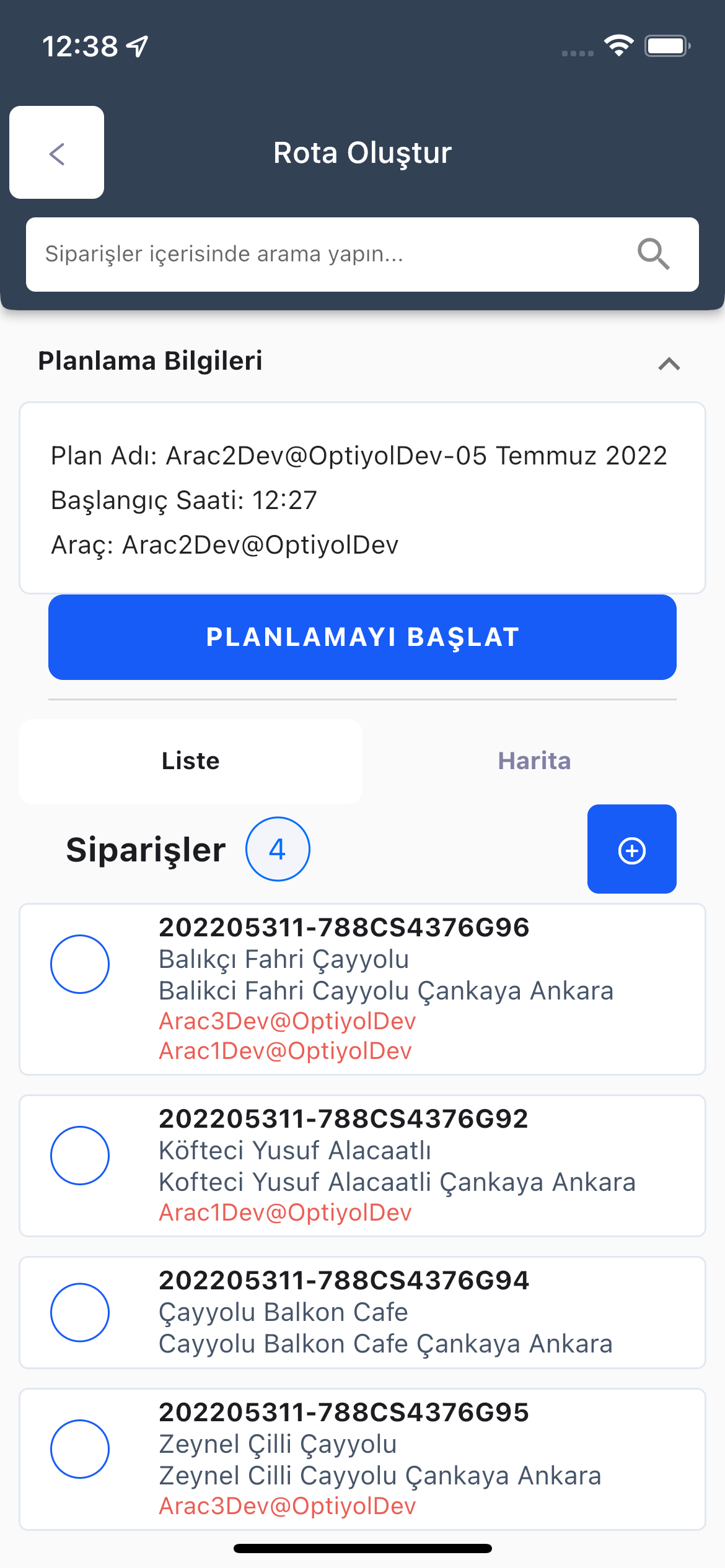The height and width of the screenshot is (1568, 725).
Task: Check the Çayyolu Balkon Cafe order circle
Action: tap(80, 1312)
